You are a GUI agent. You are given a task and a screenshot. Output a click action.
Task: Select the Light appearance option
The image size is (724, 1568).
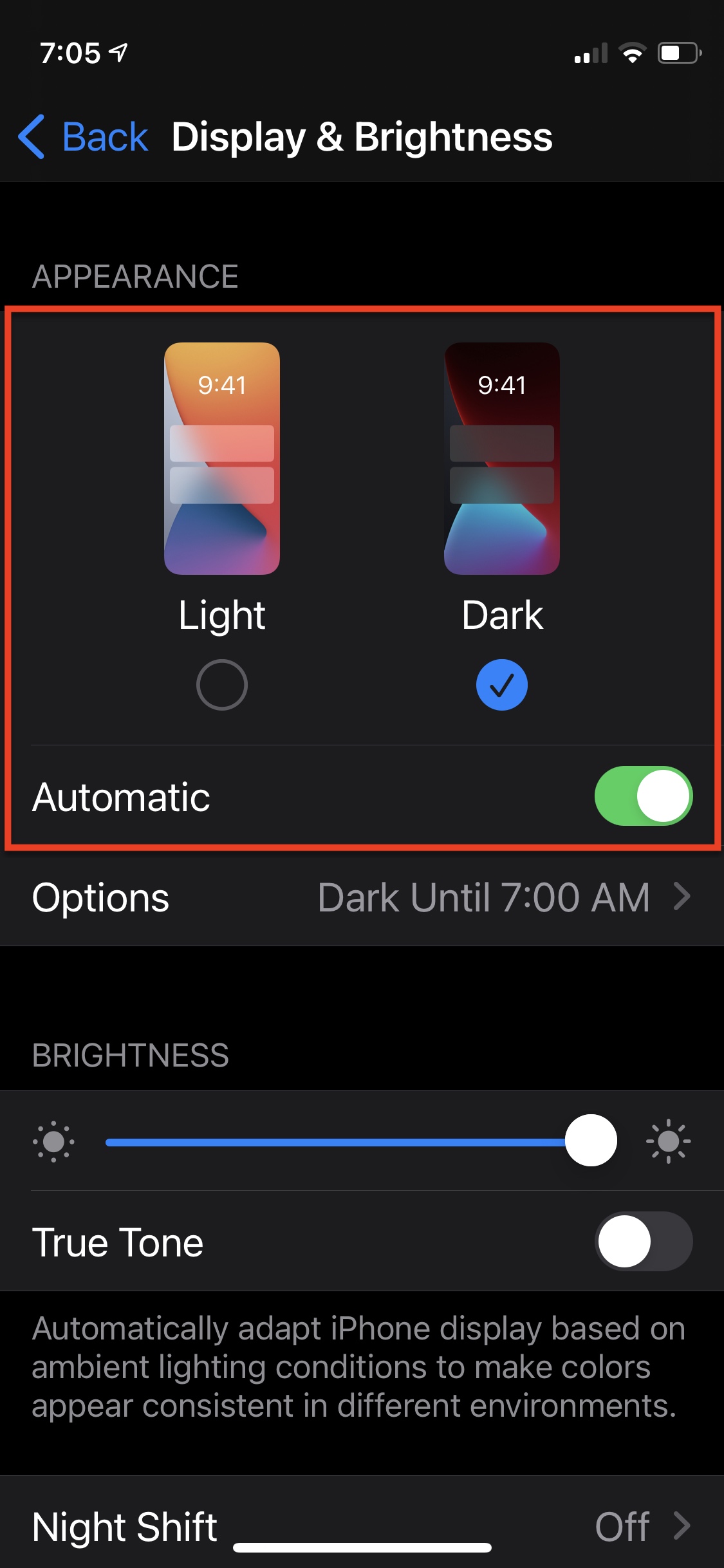(221, 684)
